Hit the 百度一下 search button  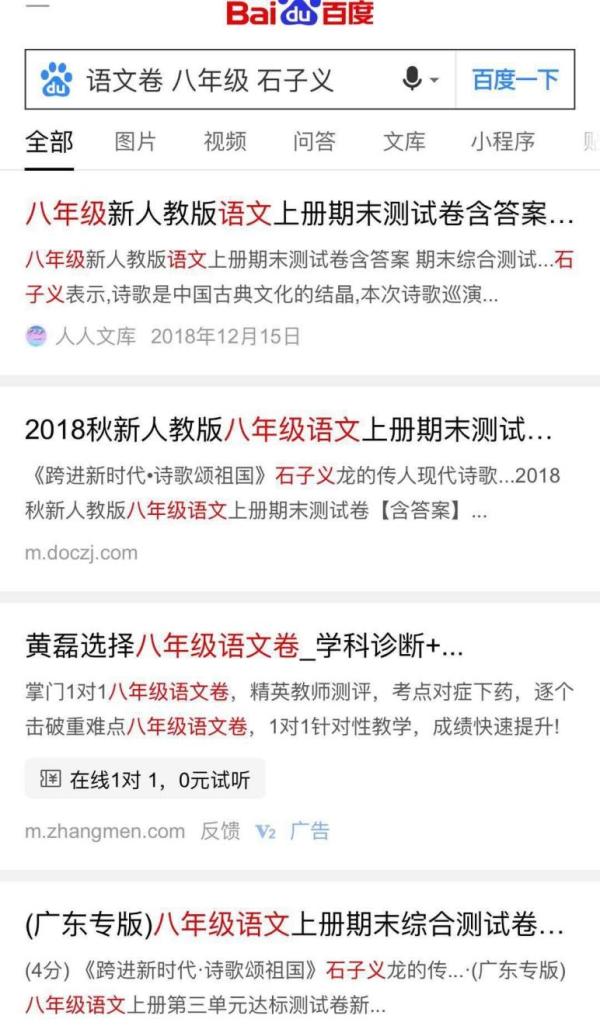point(515,80)
